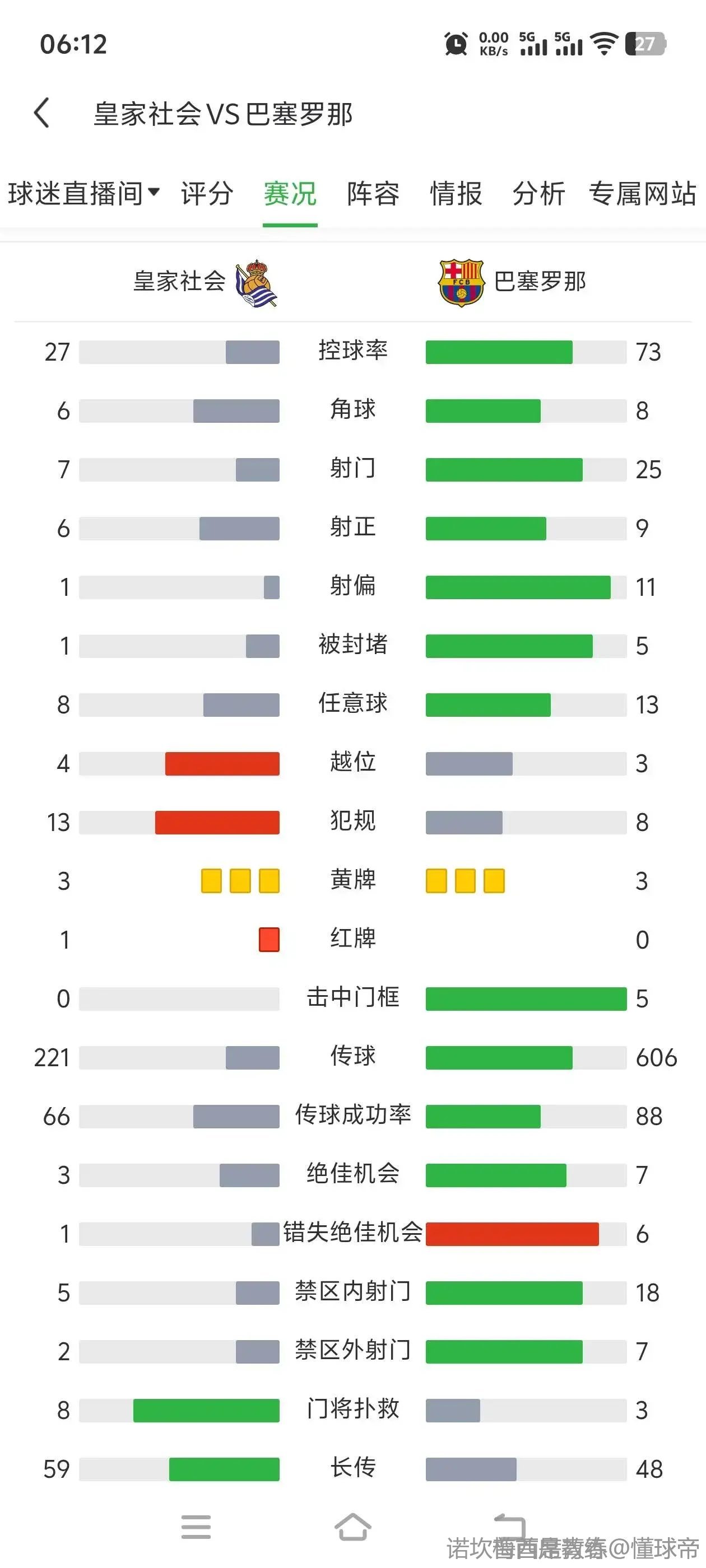Select the 赛况 tab
Viewport: 706px width, 1568px height.
click(290, 194)
